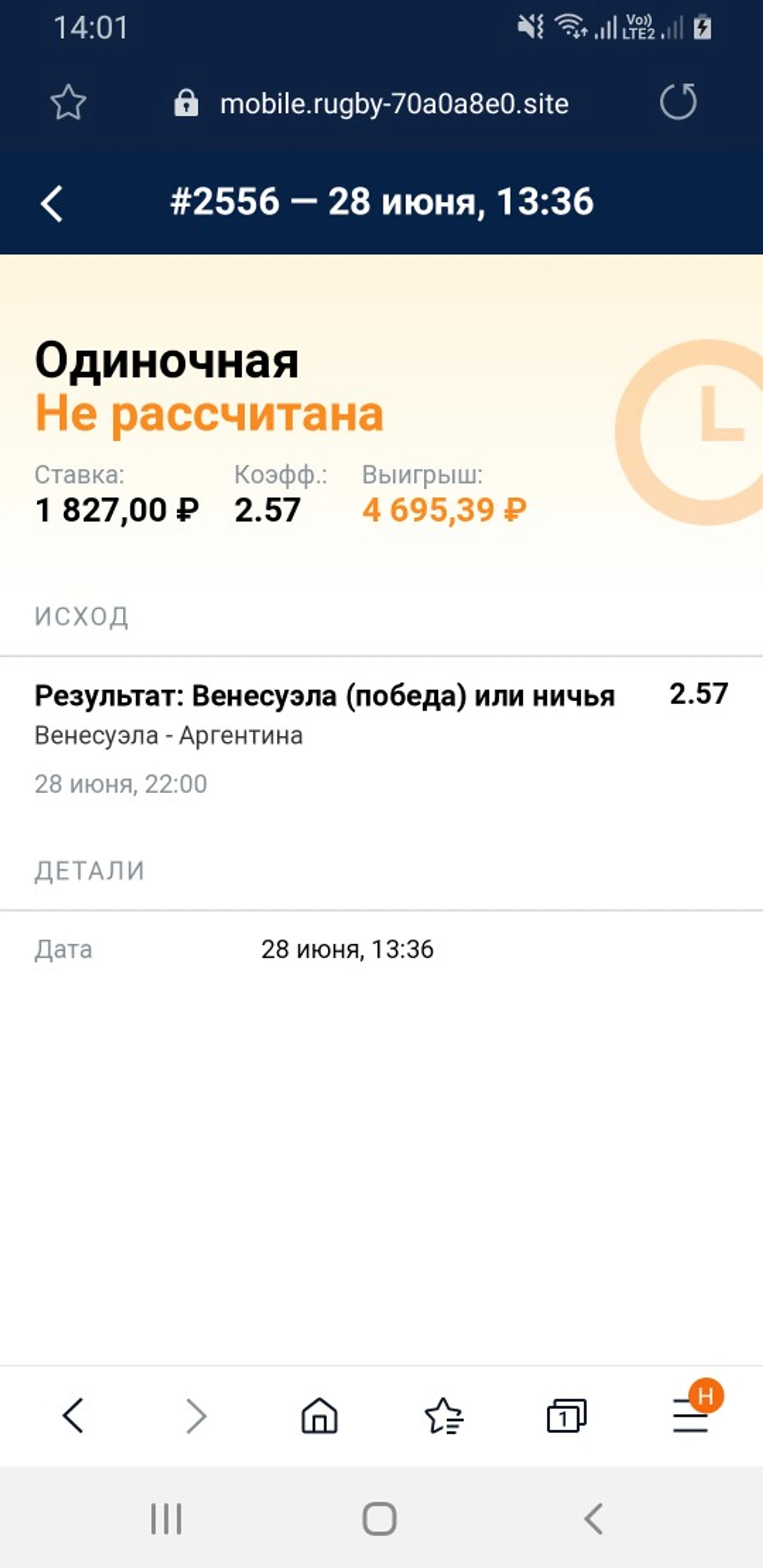Open recent apps from system navigation
The height and width of the screenshot is (1568, 763).
point(166,1519)
